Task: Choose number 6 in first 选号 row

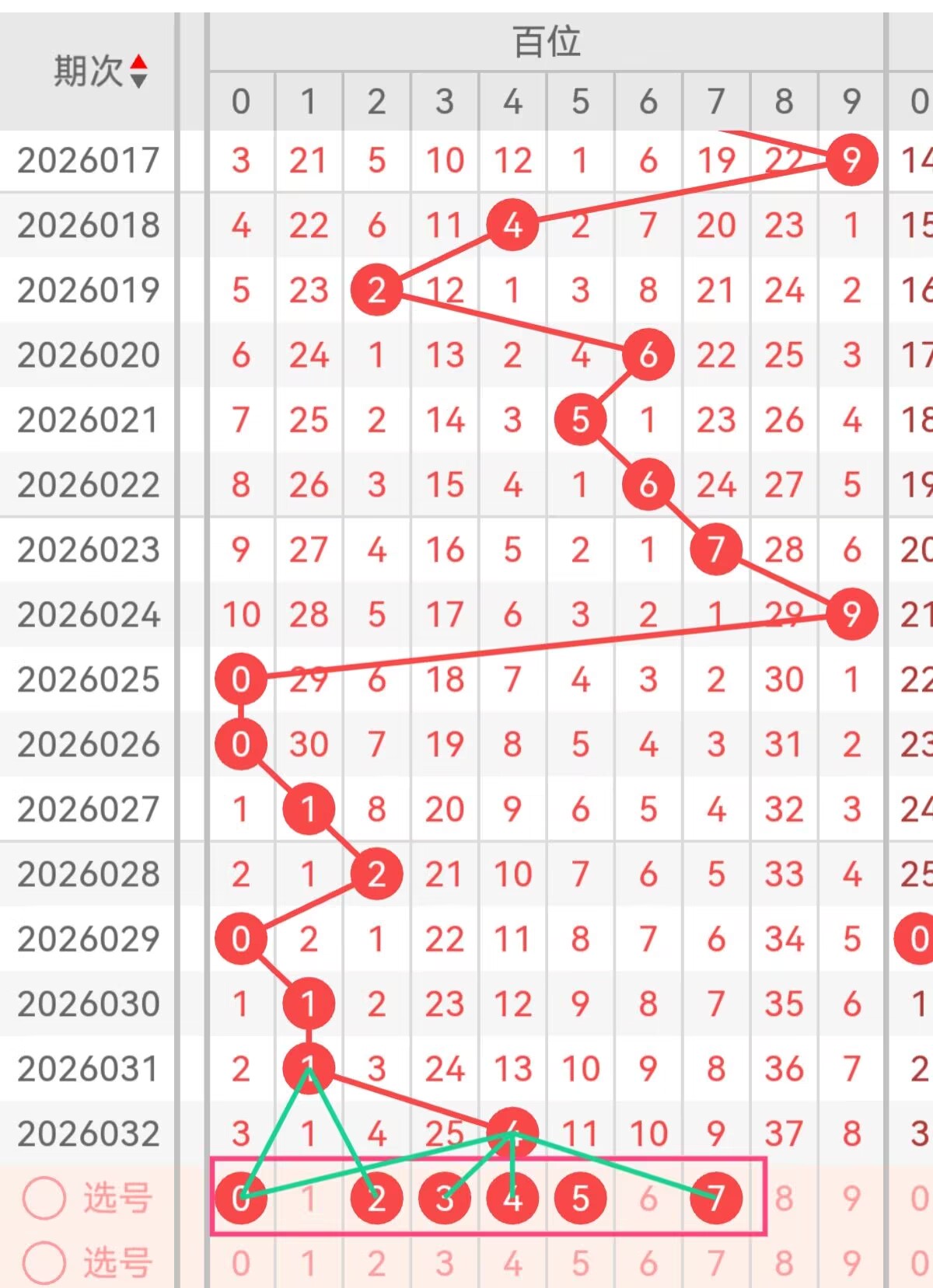Action: tap(648, 1199)
